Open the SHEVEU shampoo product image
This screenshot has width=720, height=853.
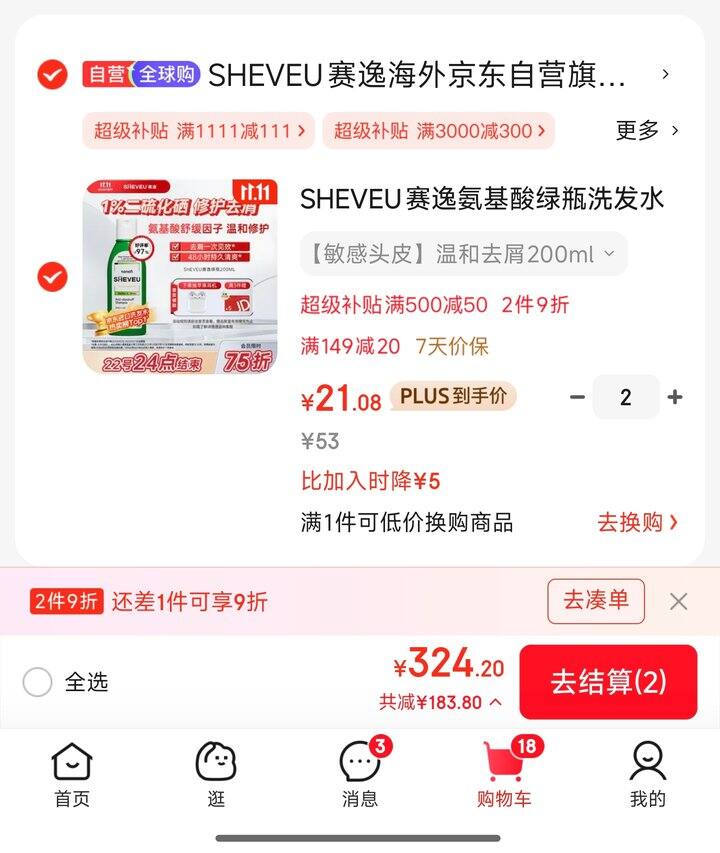tap(179, 277)
